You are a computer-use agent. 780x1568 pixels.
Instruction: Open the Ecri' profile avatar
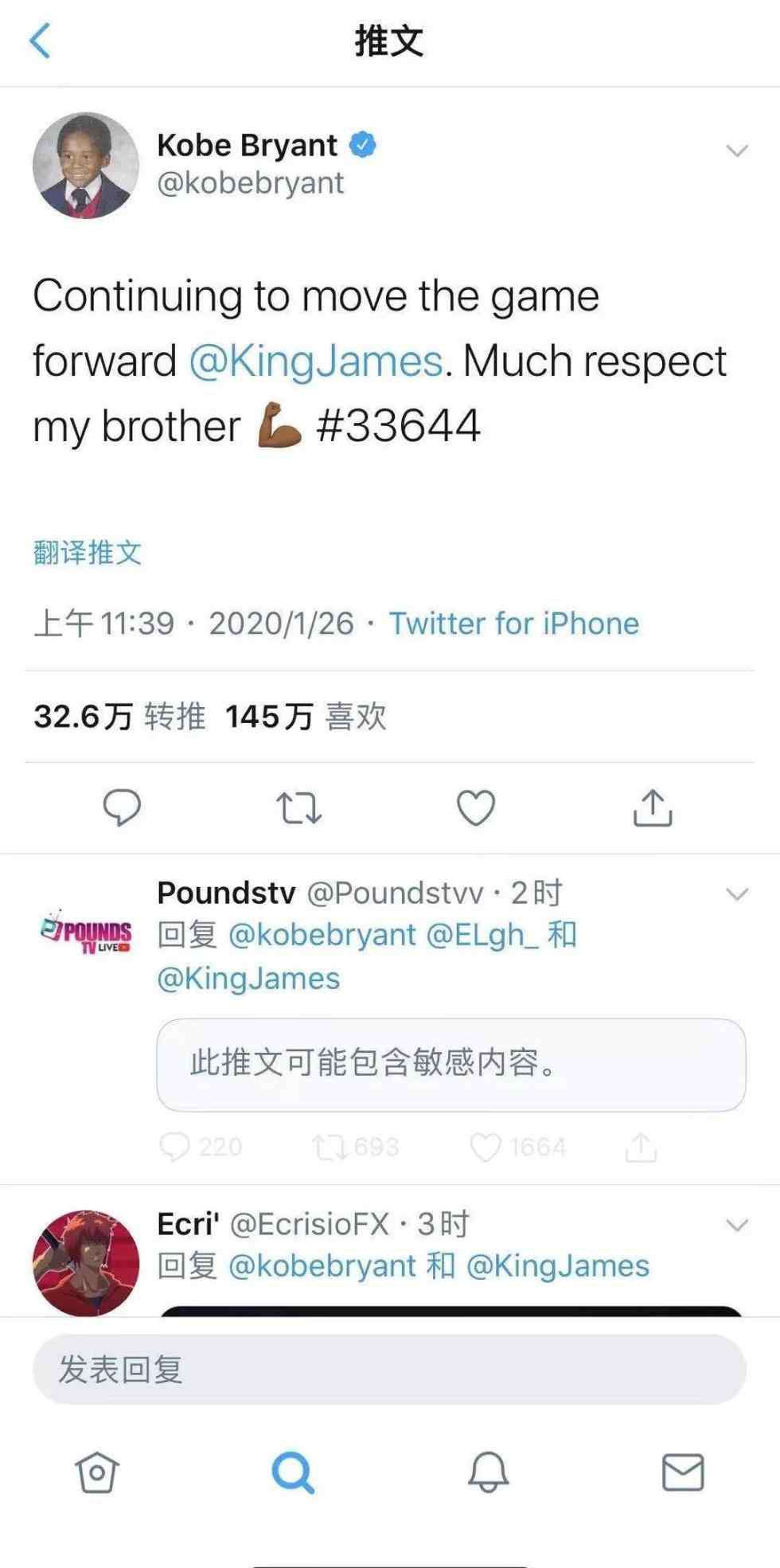click(85, 1262)
